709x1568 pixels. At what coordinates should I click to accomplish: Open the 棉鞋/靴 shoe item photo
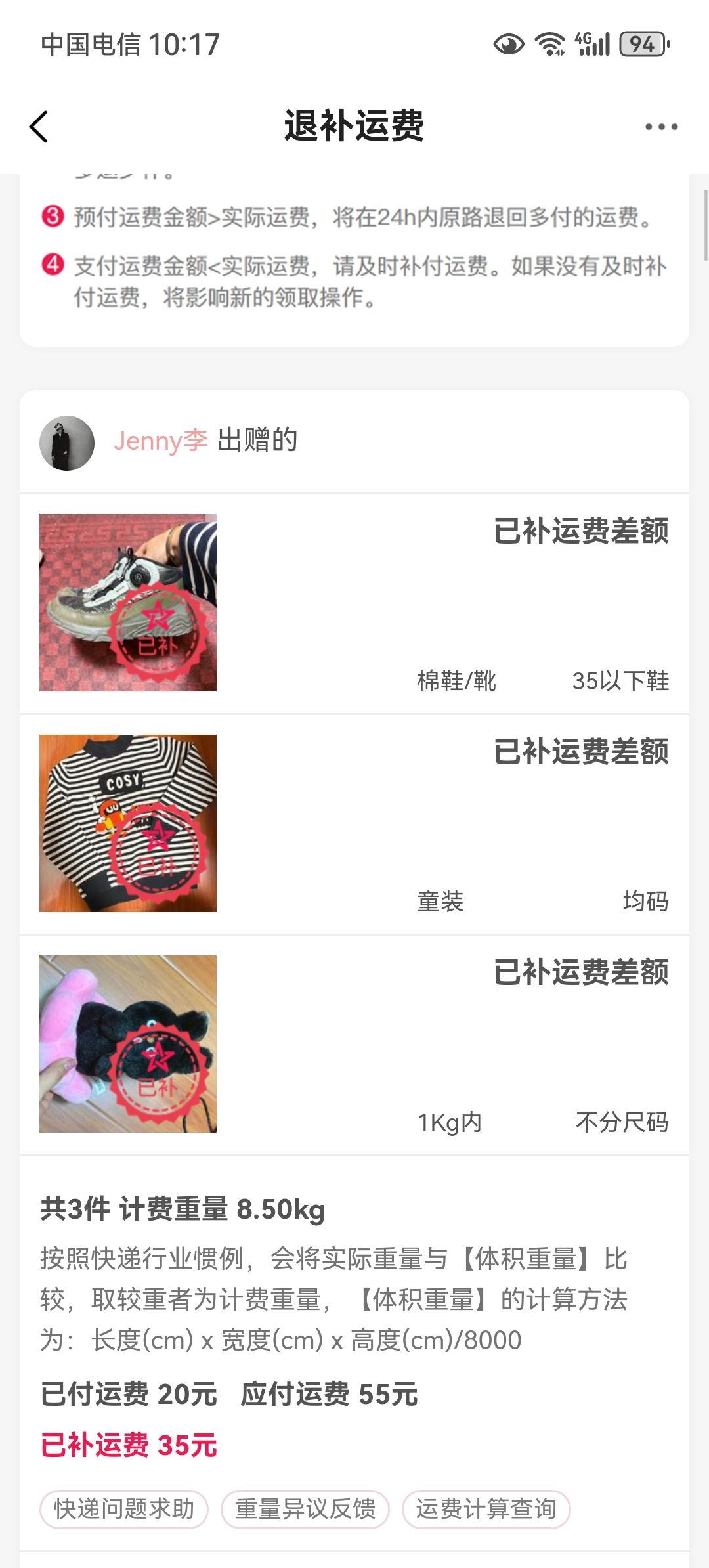coord(128,603)
